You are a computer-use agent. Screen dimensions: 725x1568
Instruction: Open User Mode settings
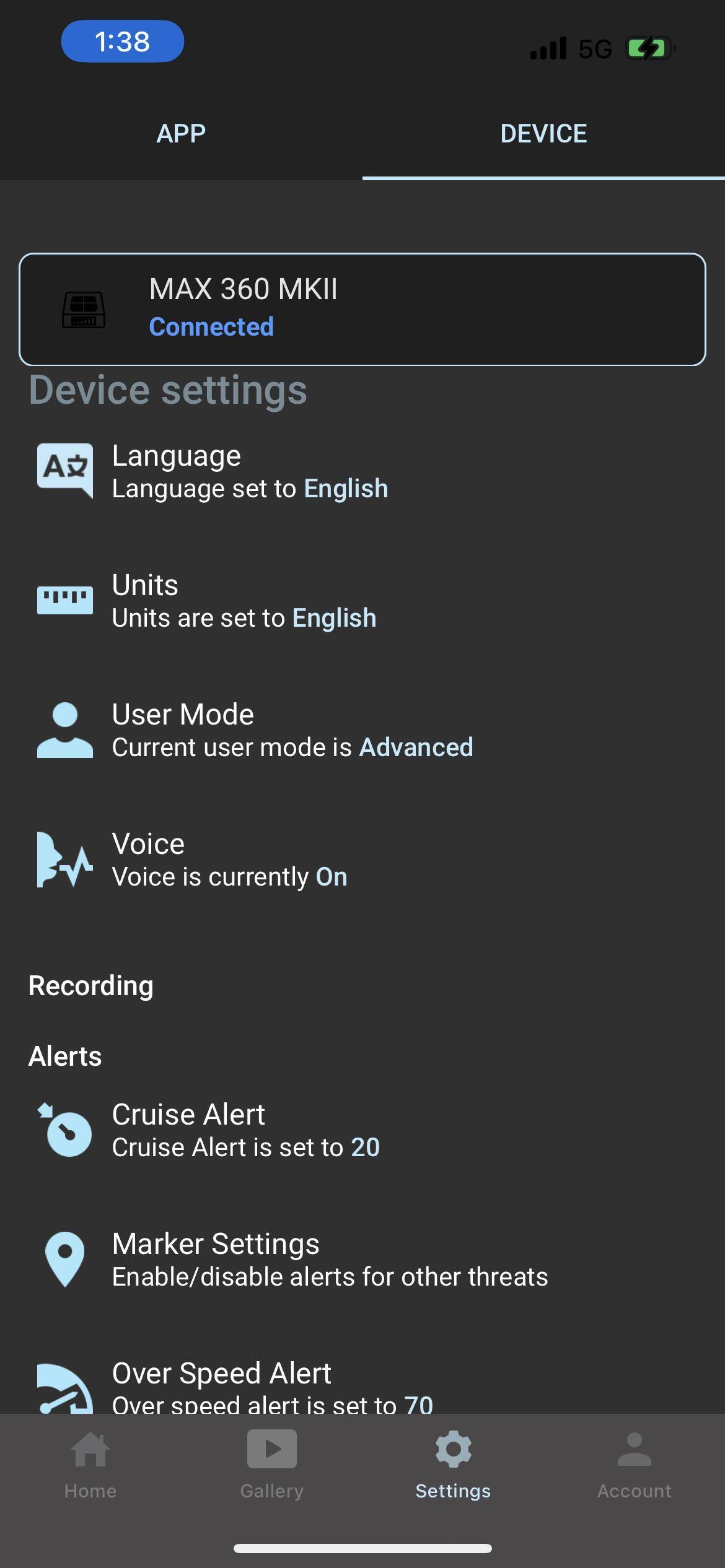(x=292, y=731)
